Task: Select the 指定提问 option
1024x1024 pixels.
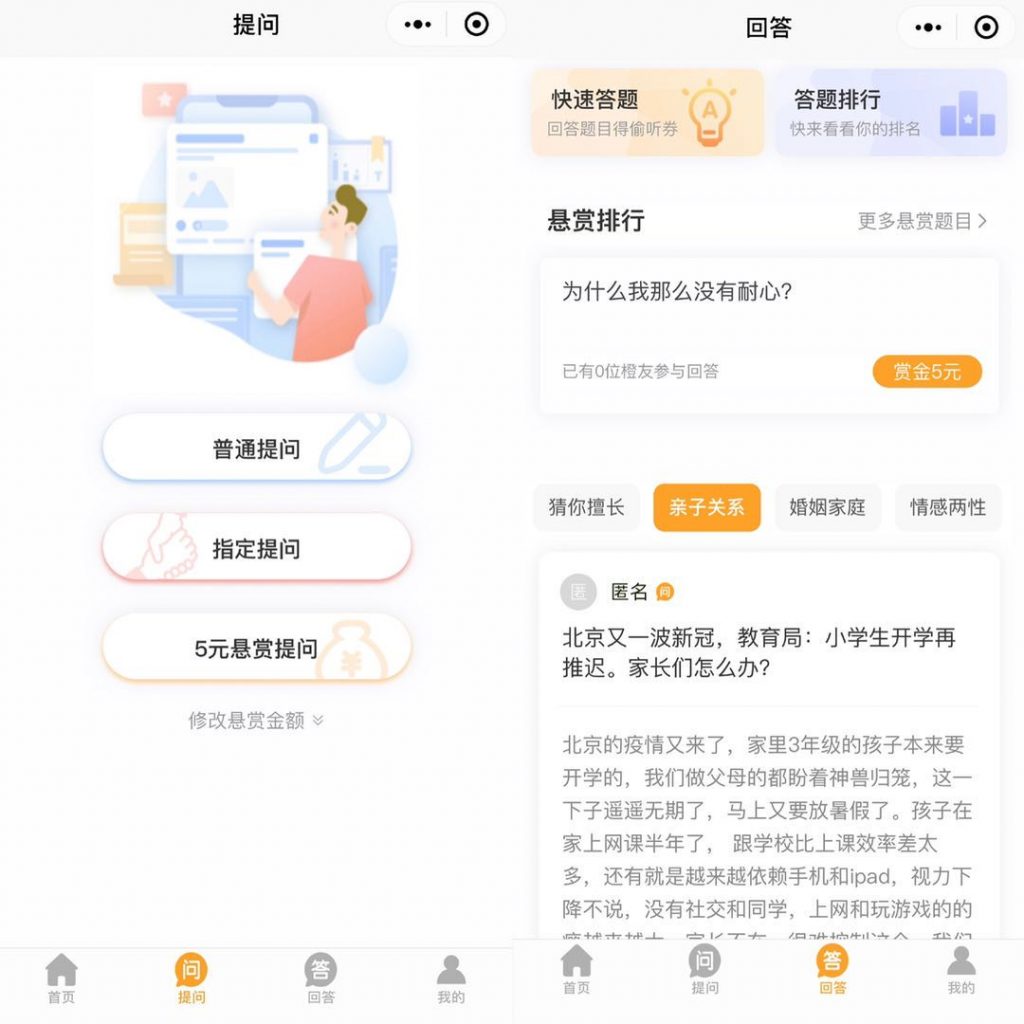Action: [x=256, y=548]
